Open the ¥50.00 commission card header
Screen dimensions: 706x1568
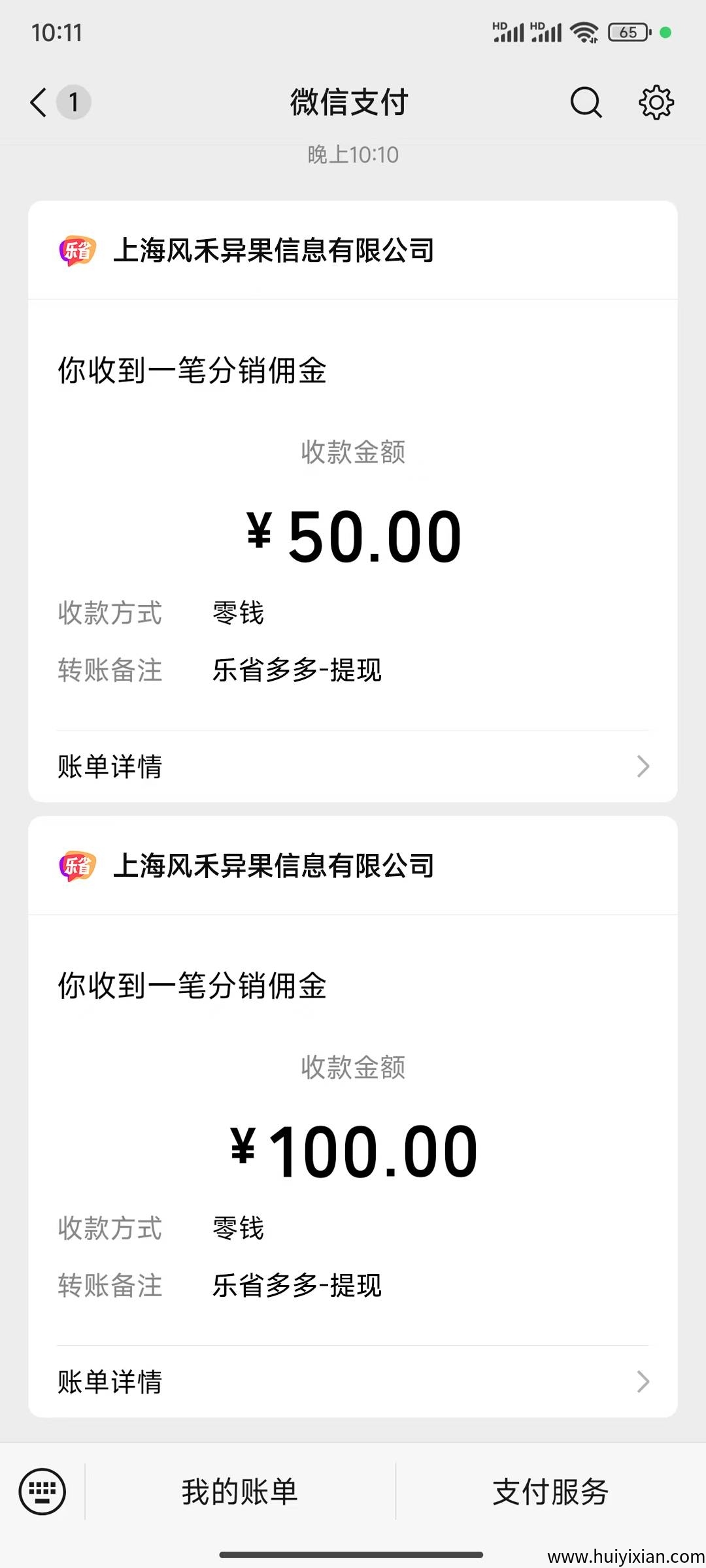tap(353, 250)
